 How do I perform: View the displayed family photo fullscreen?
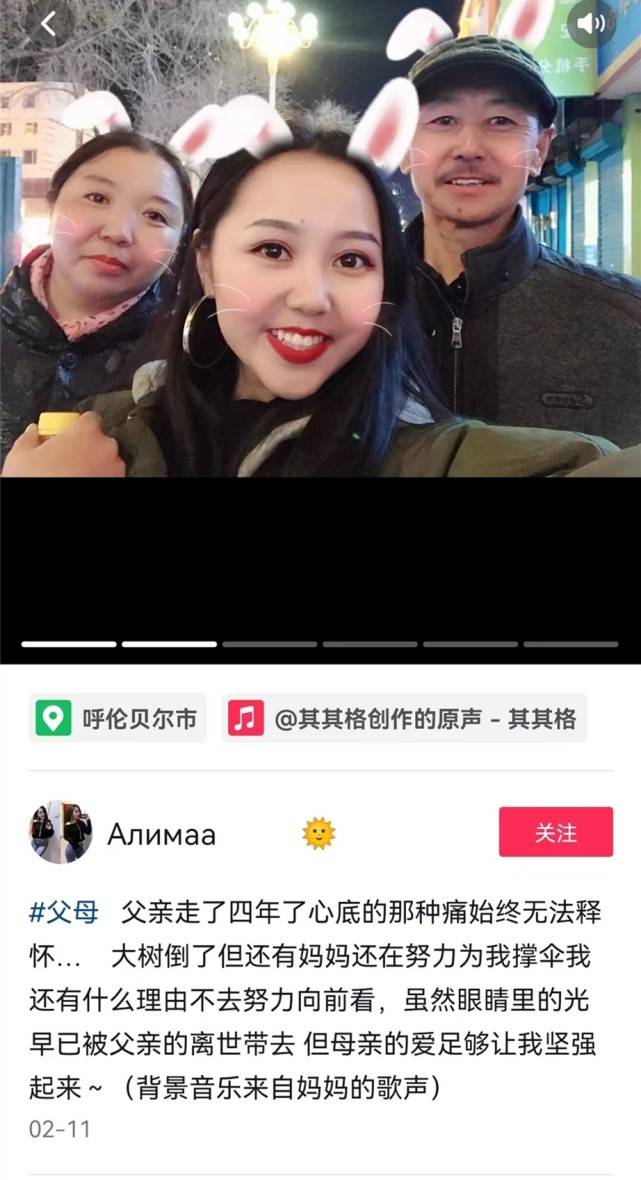pyautogui.click(x=320, y=239)
